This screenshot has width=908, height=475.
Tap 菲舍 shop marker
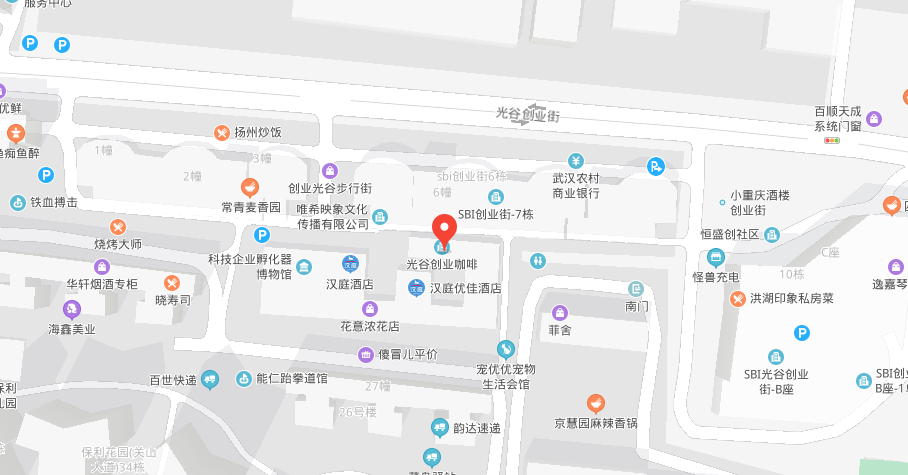click(x=559, y=311)
